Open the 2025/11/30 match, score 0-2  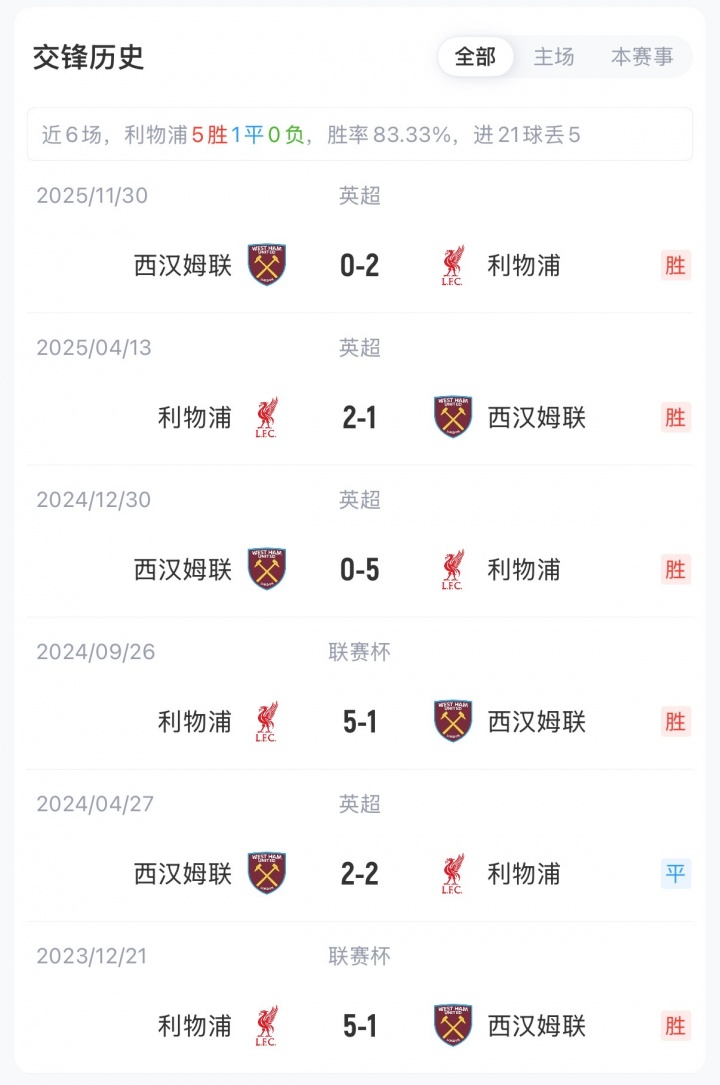[x=360, y=265]
